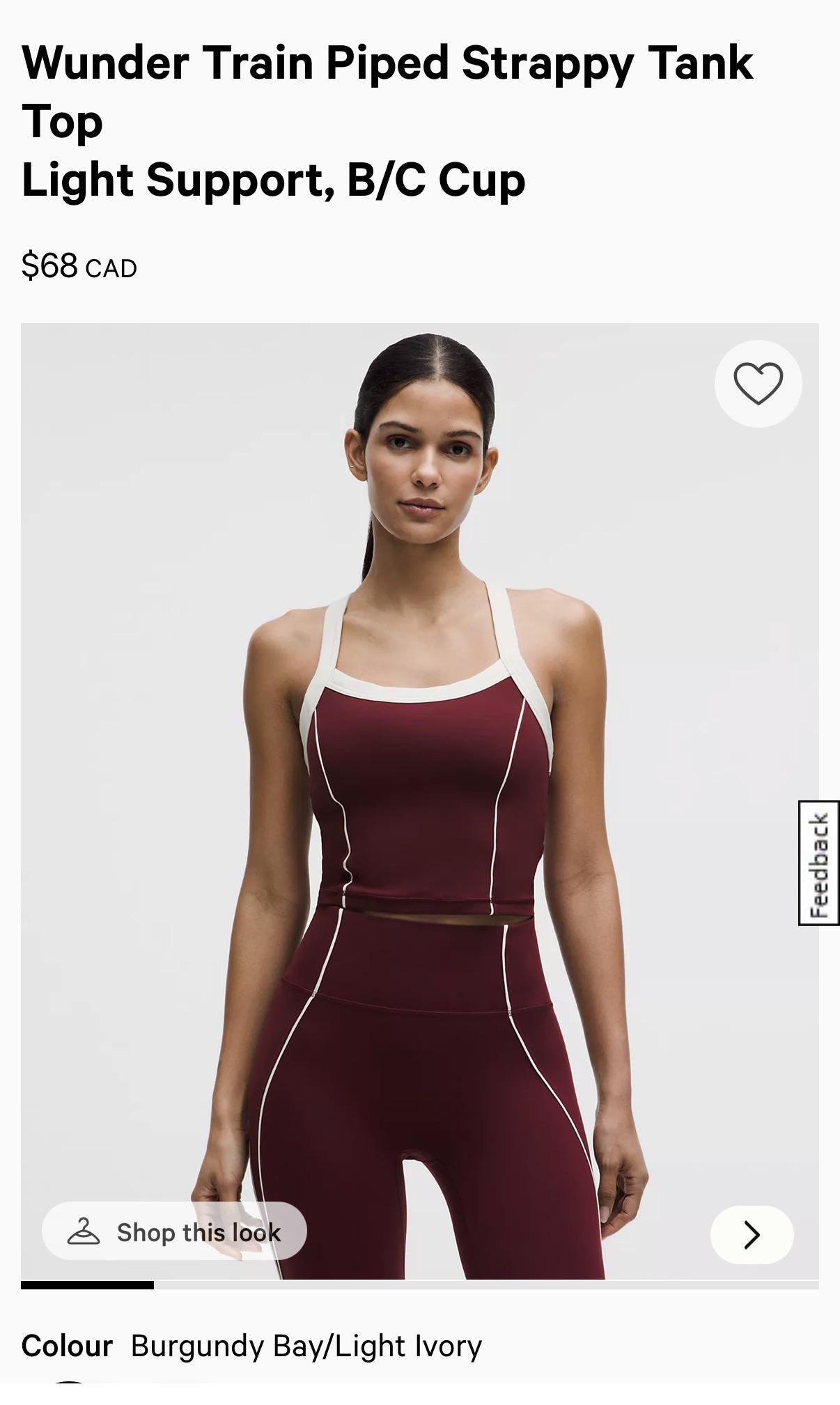Open the Feedback side tab
This screenshot has height=1405, width=840.
pos(819,863)
